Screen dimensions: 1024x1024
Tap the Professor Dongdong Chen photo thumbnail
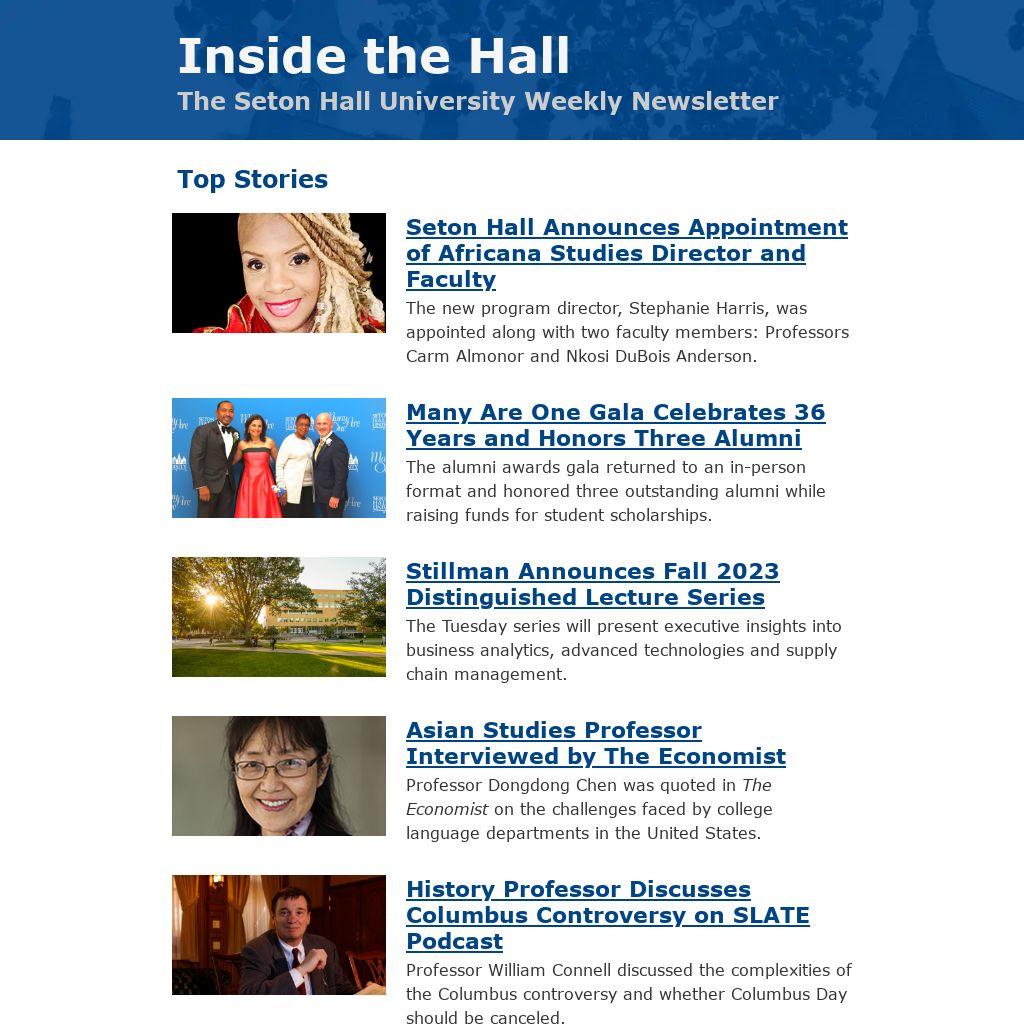point(279,776)
